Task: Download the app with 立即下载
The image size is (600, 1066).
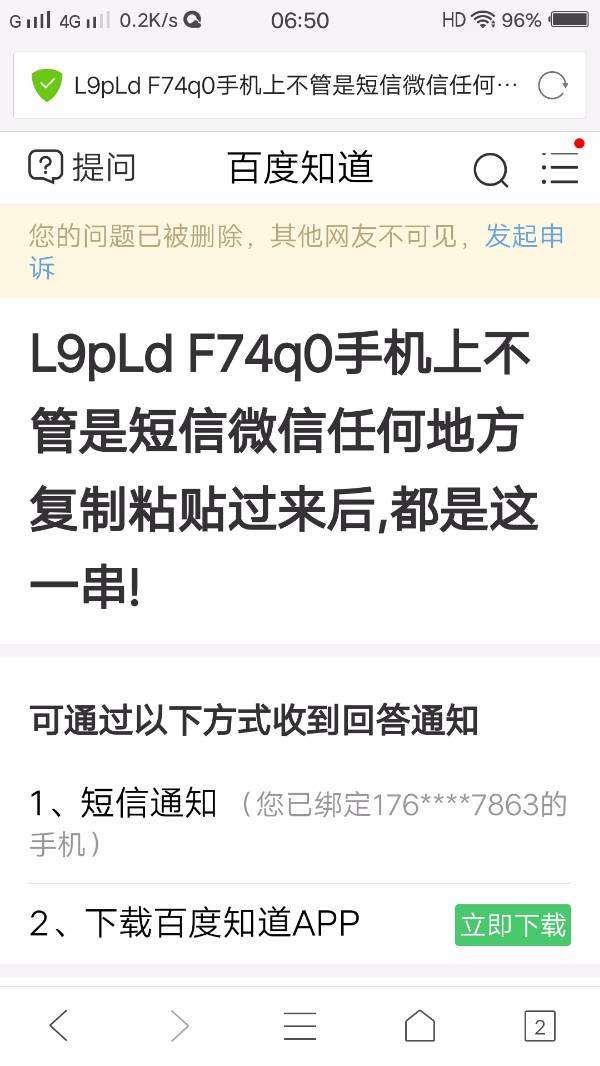Action: click(x=513, y=925)
